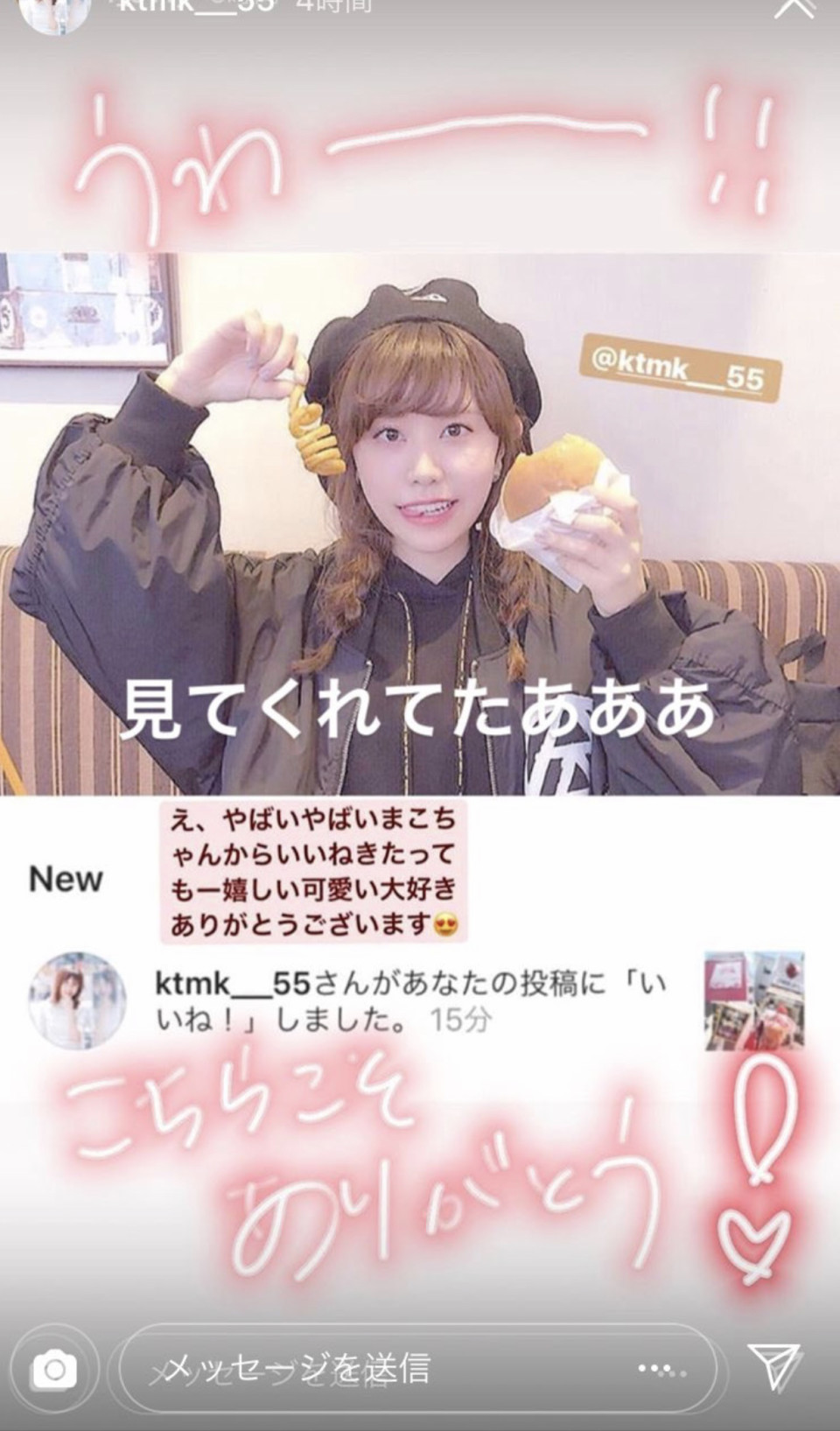The width and height of the screenshot is (840, 1431).
Task: Open ktmk__55's profile avatar at top
Action: pyautogui.click(x=54, y=11)
